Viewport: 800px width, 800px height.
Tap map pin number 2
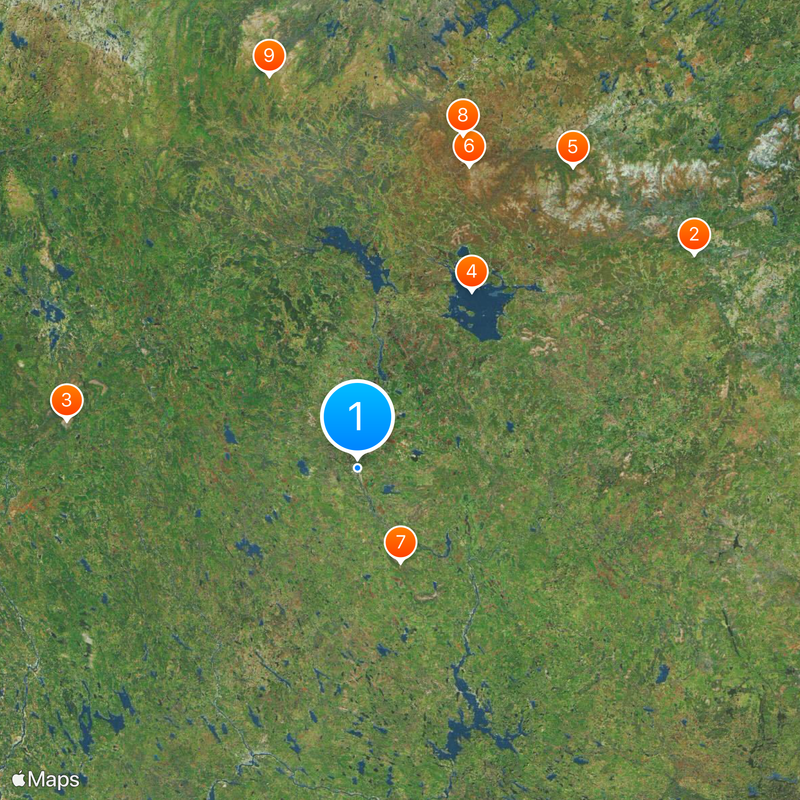point(693,236)
